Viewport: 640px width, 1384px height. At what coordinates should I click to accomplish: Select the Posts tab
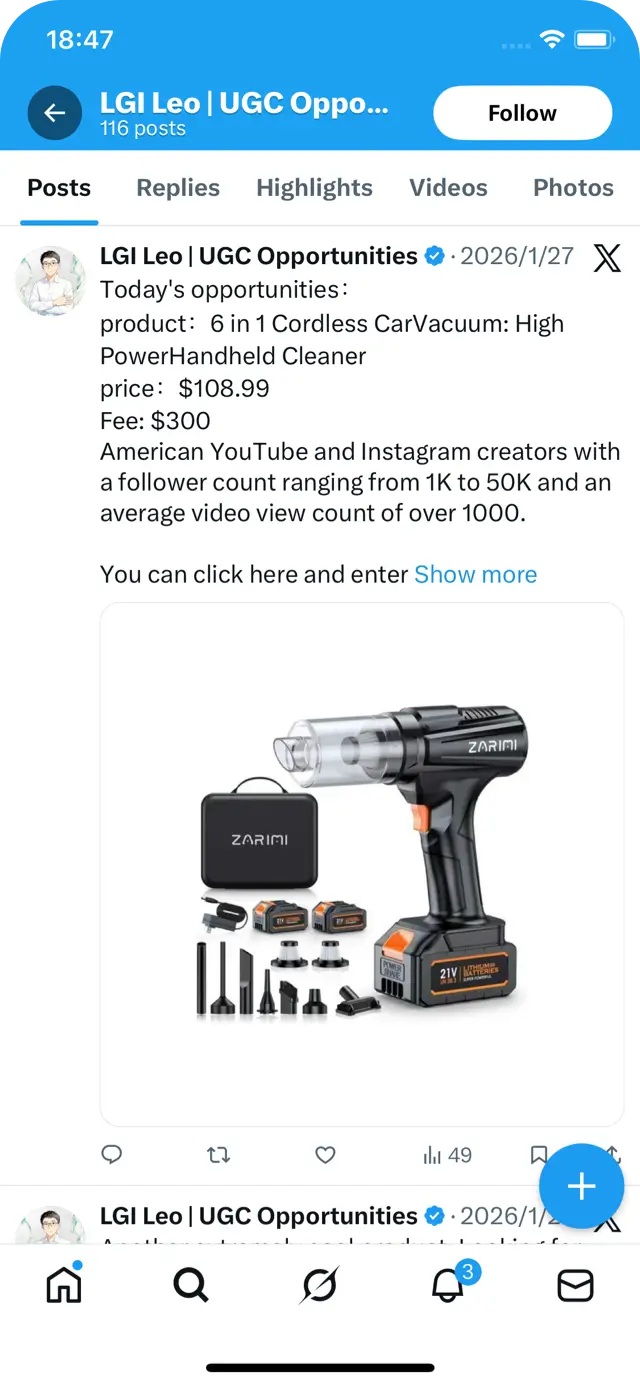[59, 188]
